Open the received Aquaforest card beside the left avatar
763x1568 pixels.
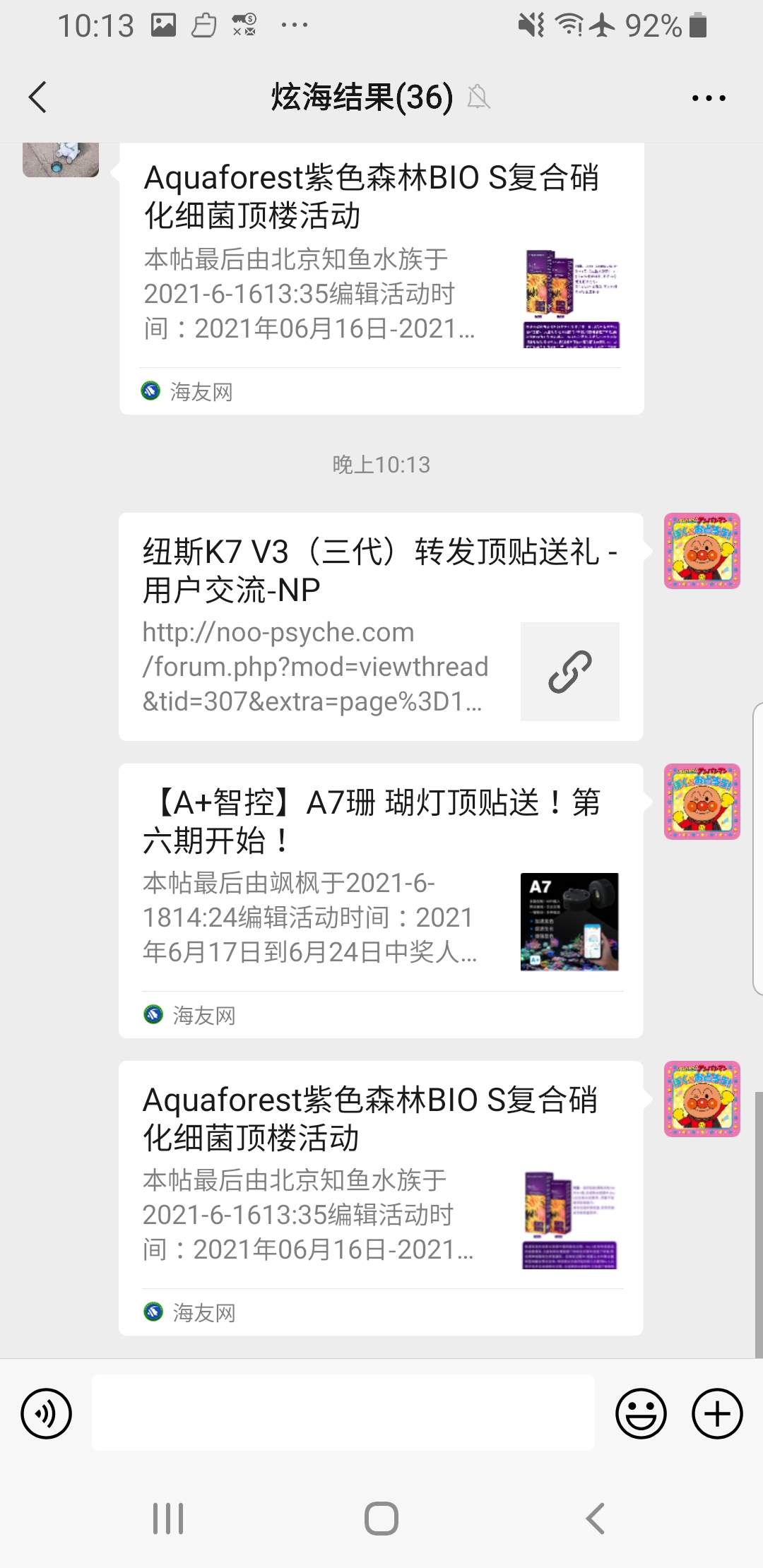point(381,277)
